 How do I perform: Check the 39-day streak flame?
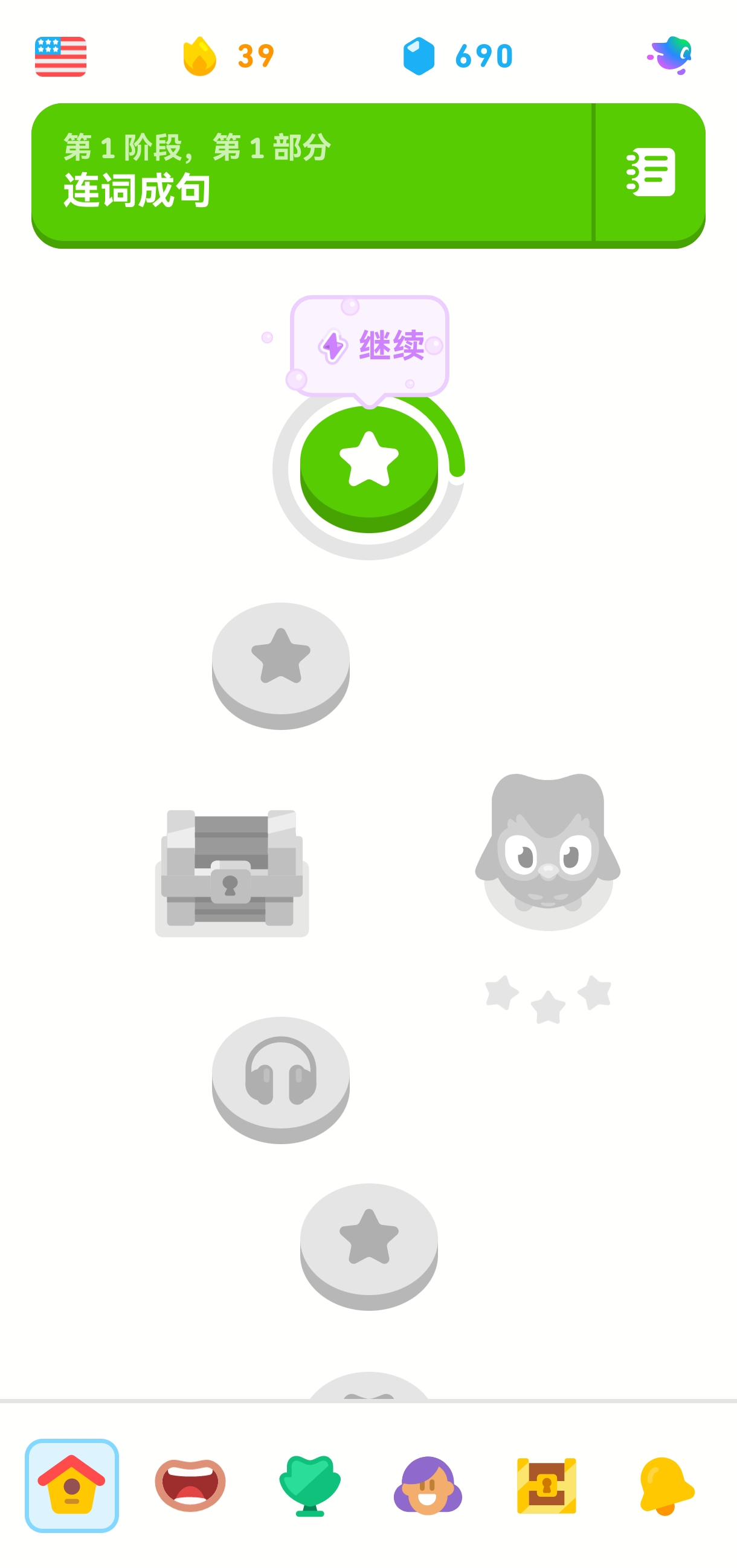tap(228, 56)
